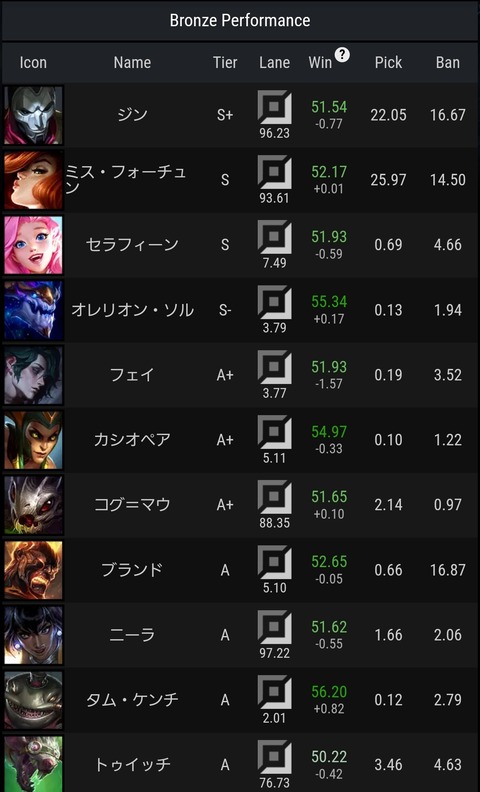Viewport: 480px width, 792px height.
Task: Sort the table by Pick rate
Action: coord(388,63)
